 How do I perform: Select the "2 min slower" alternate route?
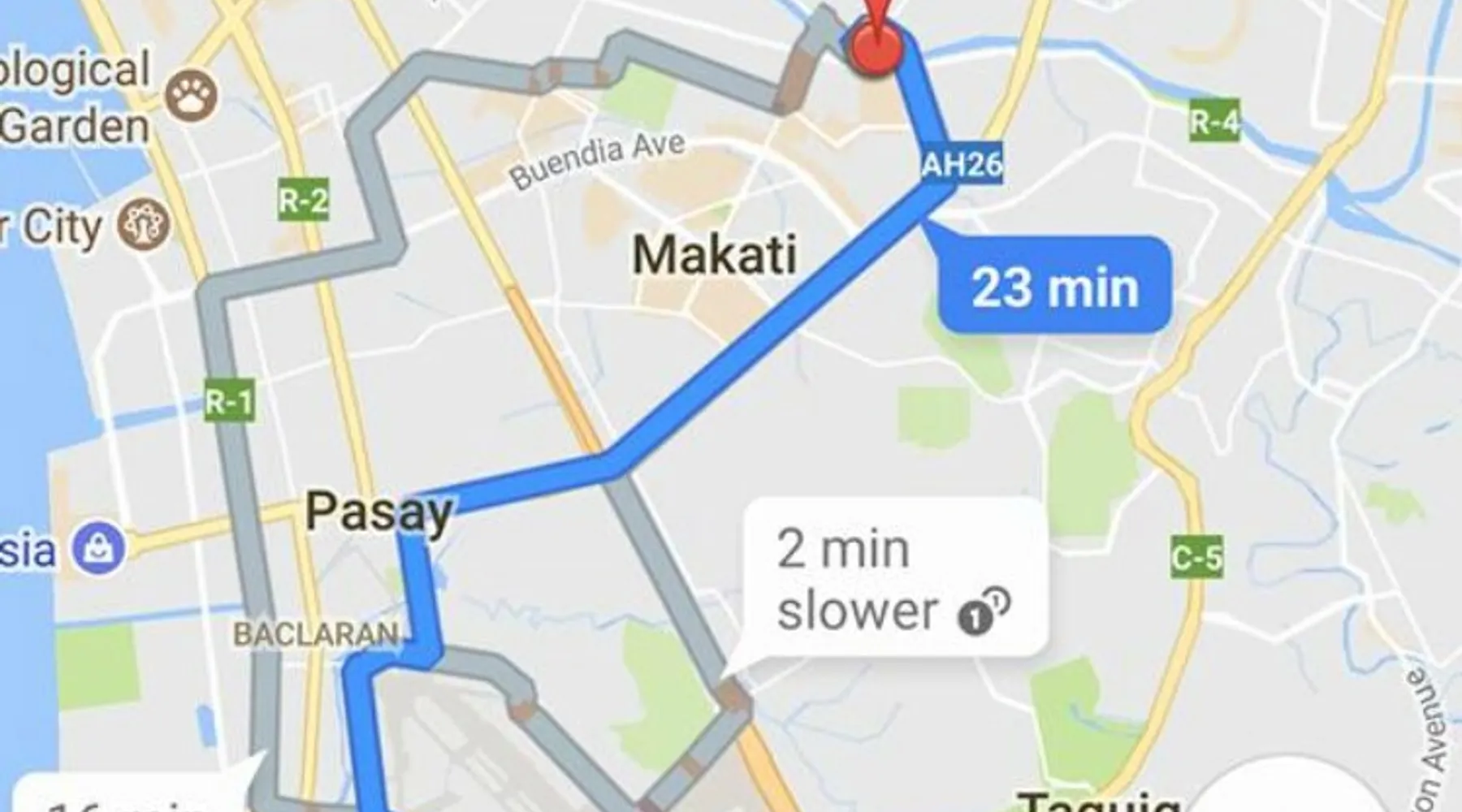click(x=893, y=578)
